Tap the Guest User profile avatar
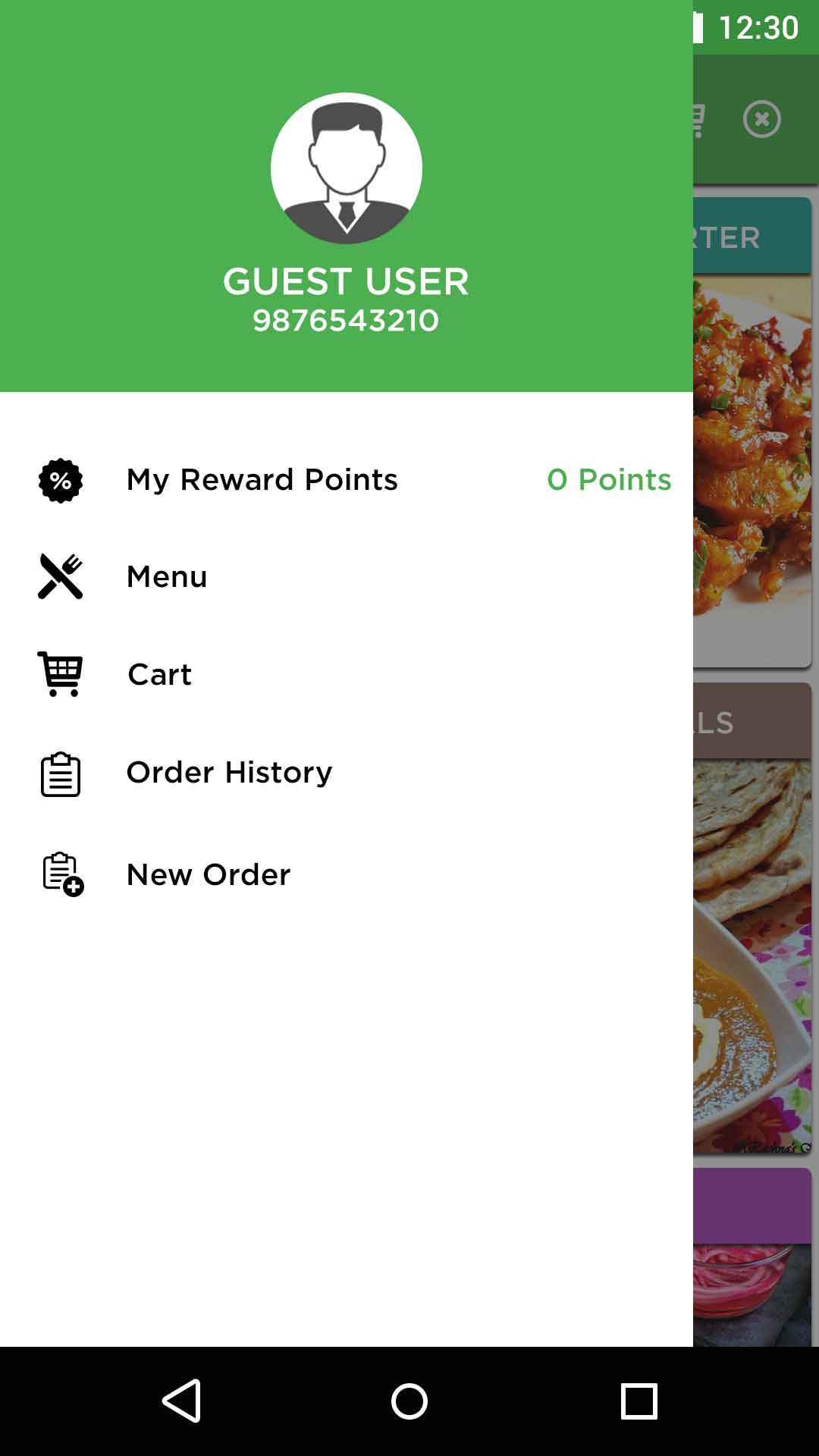This screenshot has width=819, height=1456. pos(347,168)
